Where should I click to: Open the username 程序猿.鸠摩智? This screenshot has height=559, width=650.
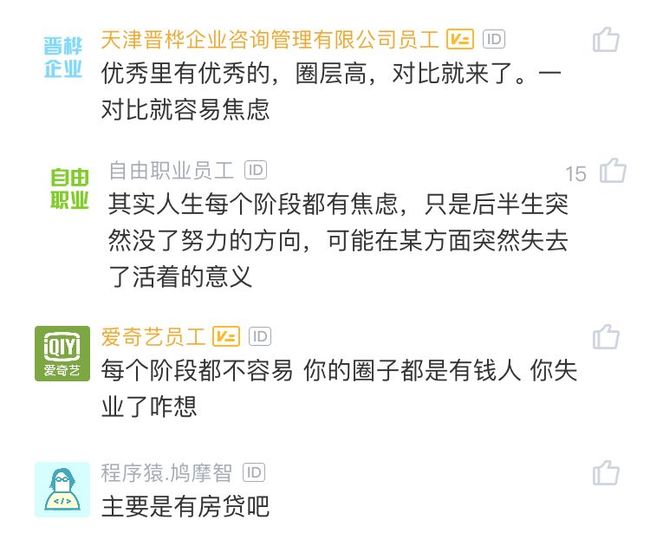click(168, 472)
